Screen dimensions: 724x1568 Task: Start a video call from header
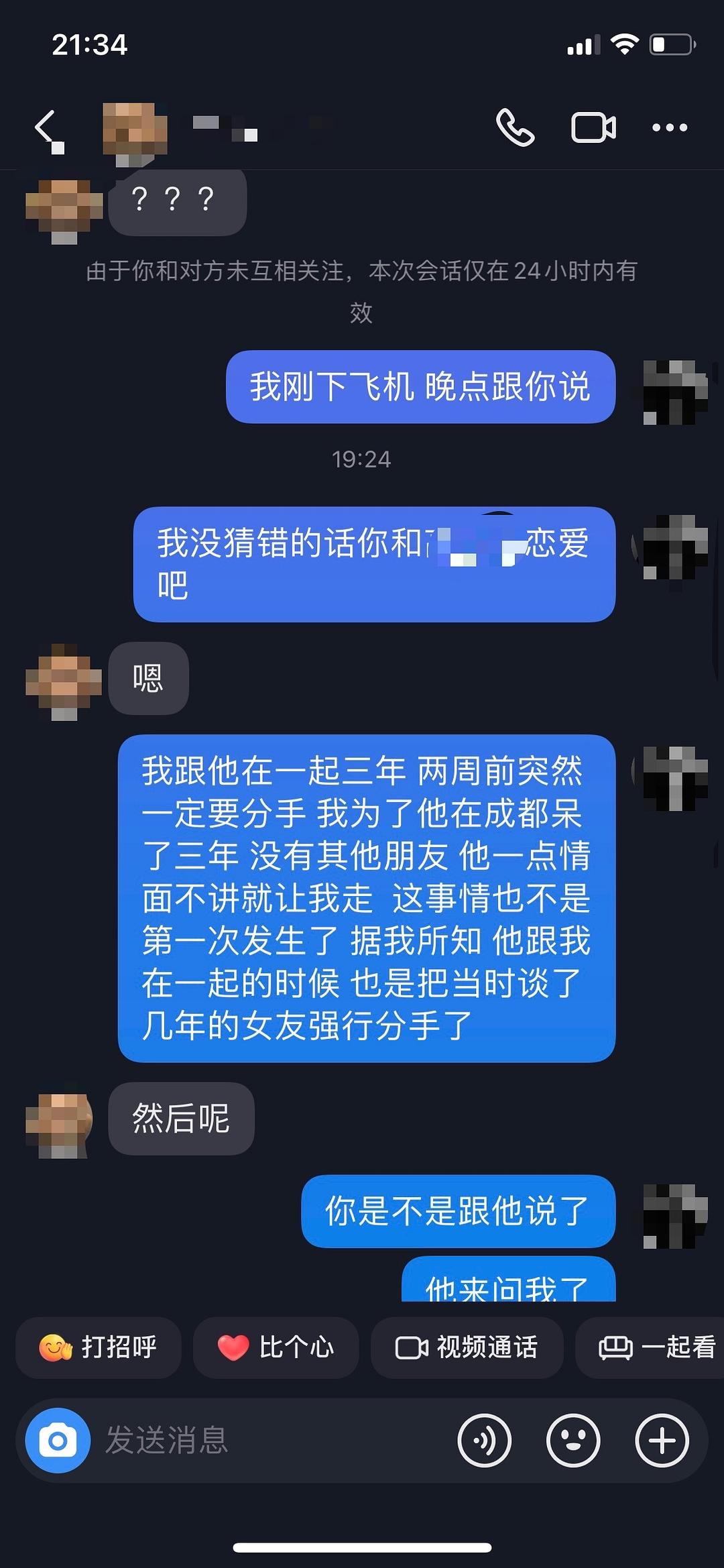click(x=593, y=127)
